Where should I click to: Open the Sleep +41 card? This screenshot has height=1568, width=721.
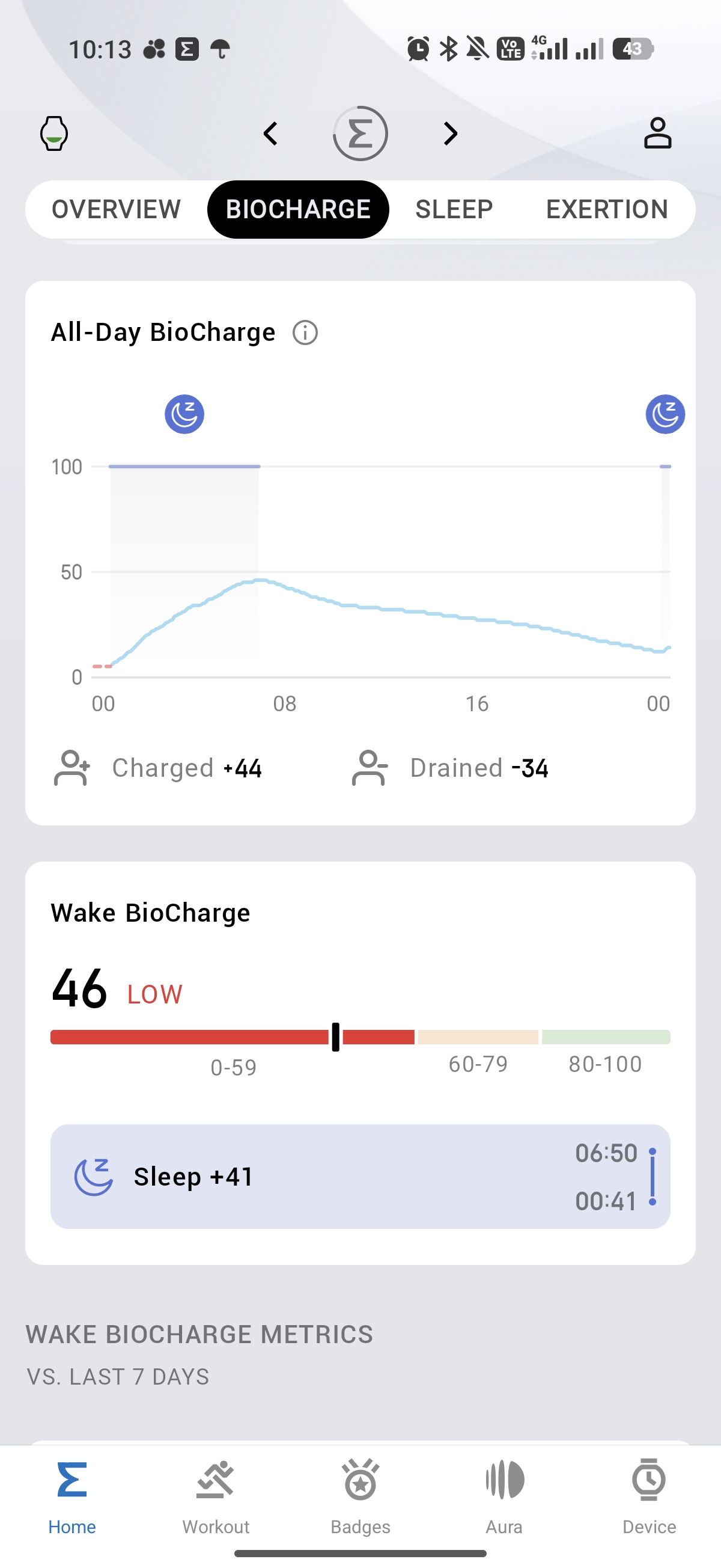pos(360,1176)
